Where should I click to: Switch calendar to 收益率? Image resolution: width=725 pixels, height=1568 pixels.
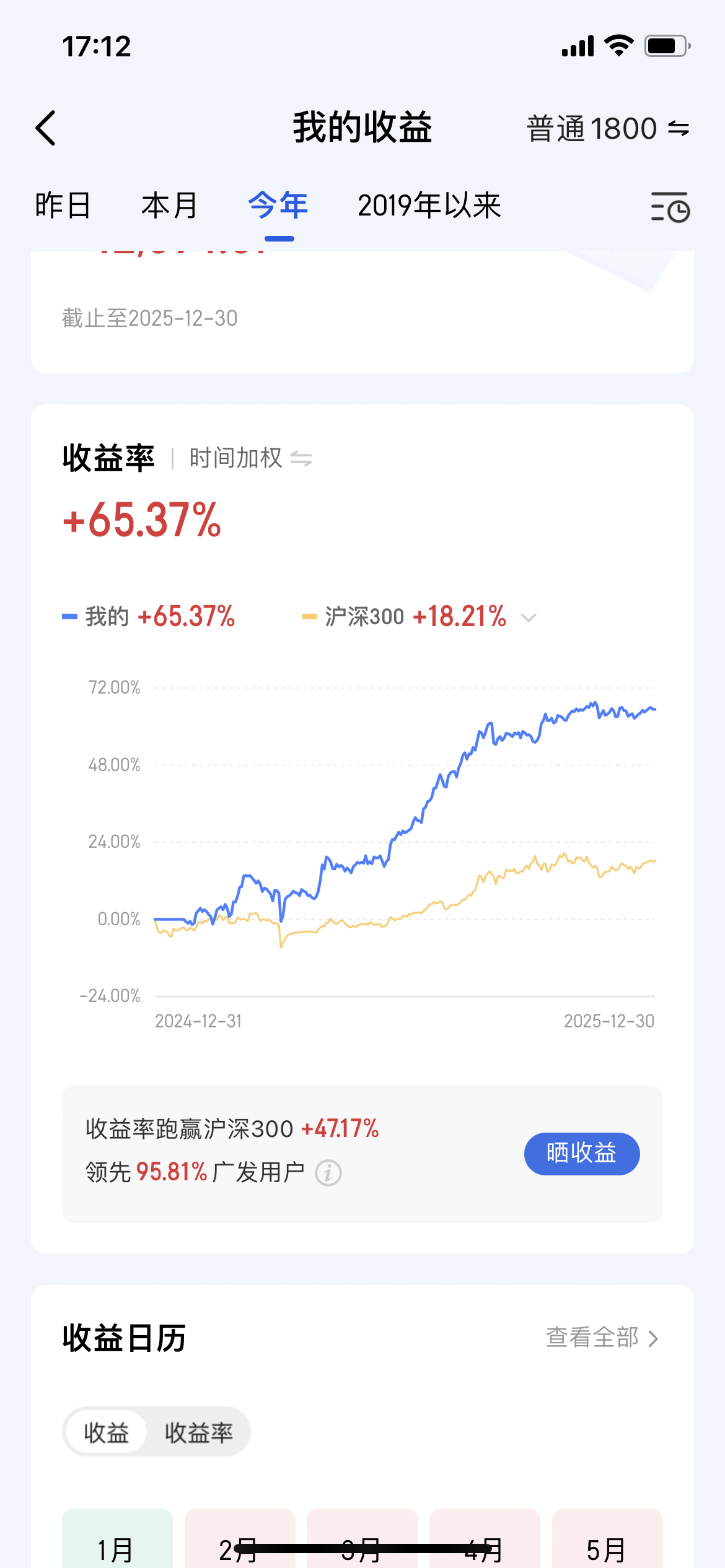(x=198, y=1432)
